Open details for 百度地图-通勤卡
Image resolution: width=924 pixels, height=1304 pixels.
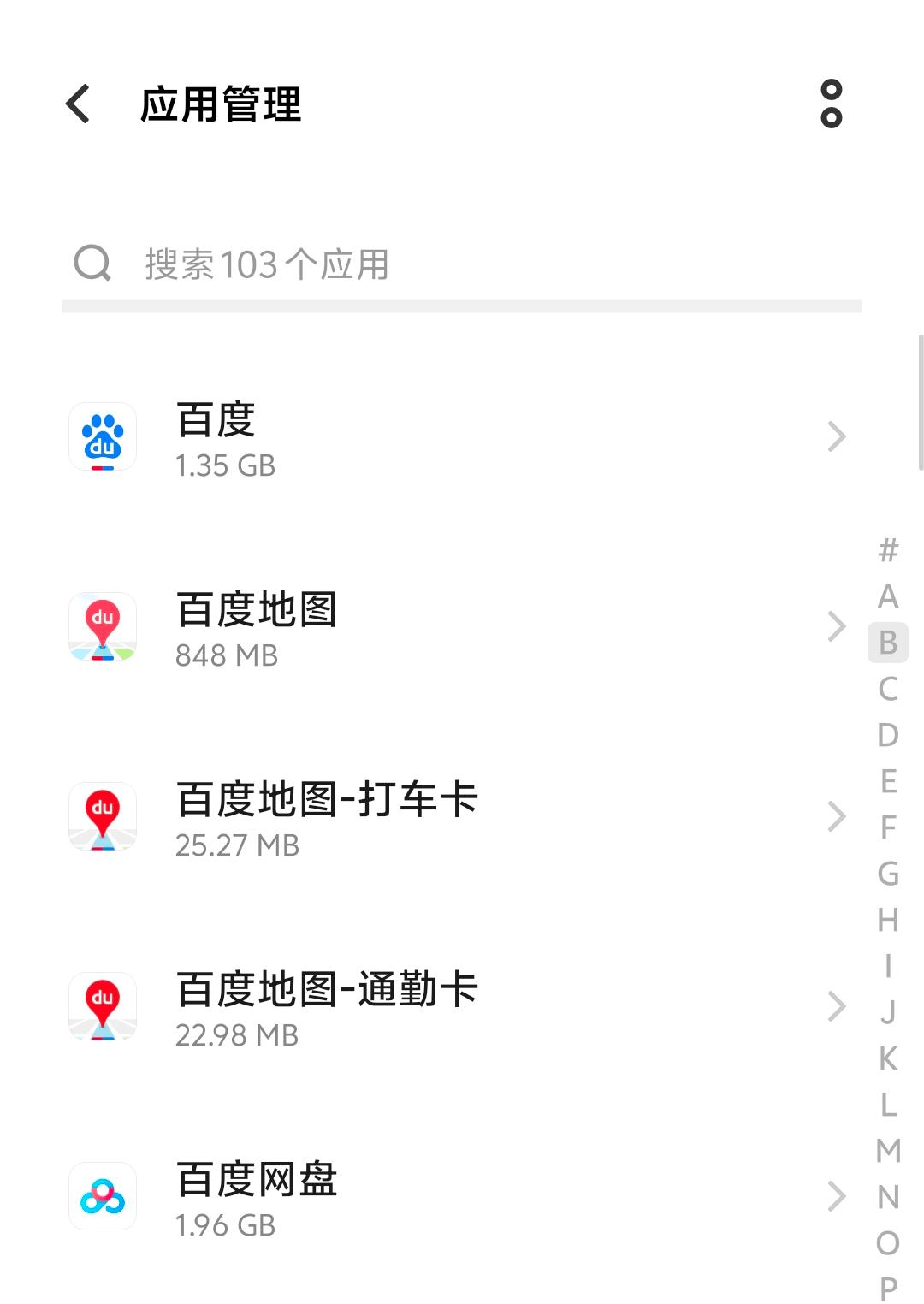tap(428, 1007)
